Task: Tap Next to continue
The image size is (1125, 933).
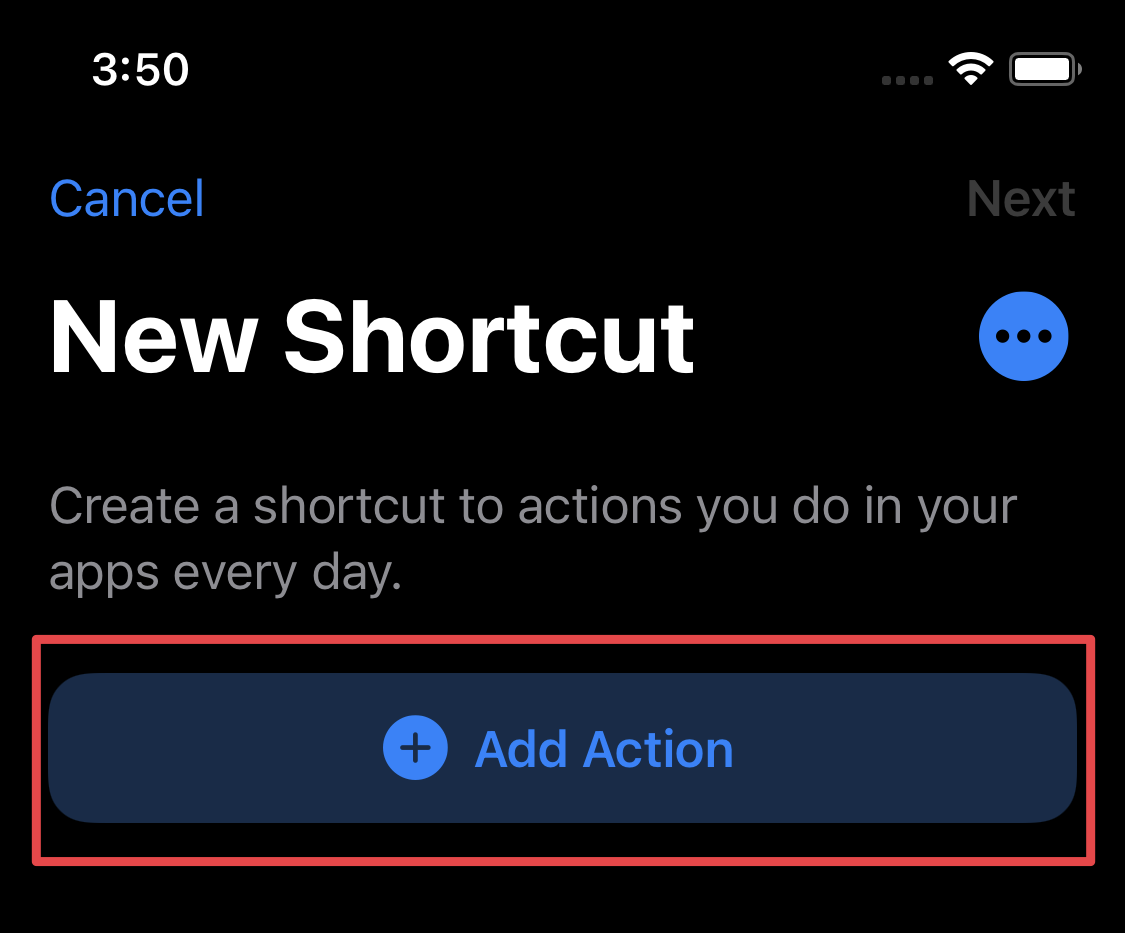Action: (x=1021, y=198)
